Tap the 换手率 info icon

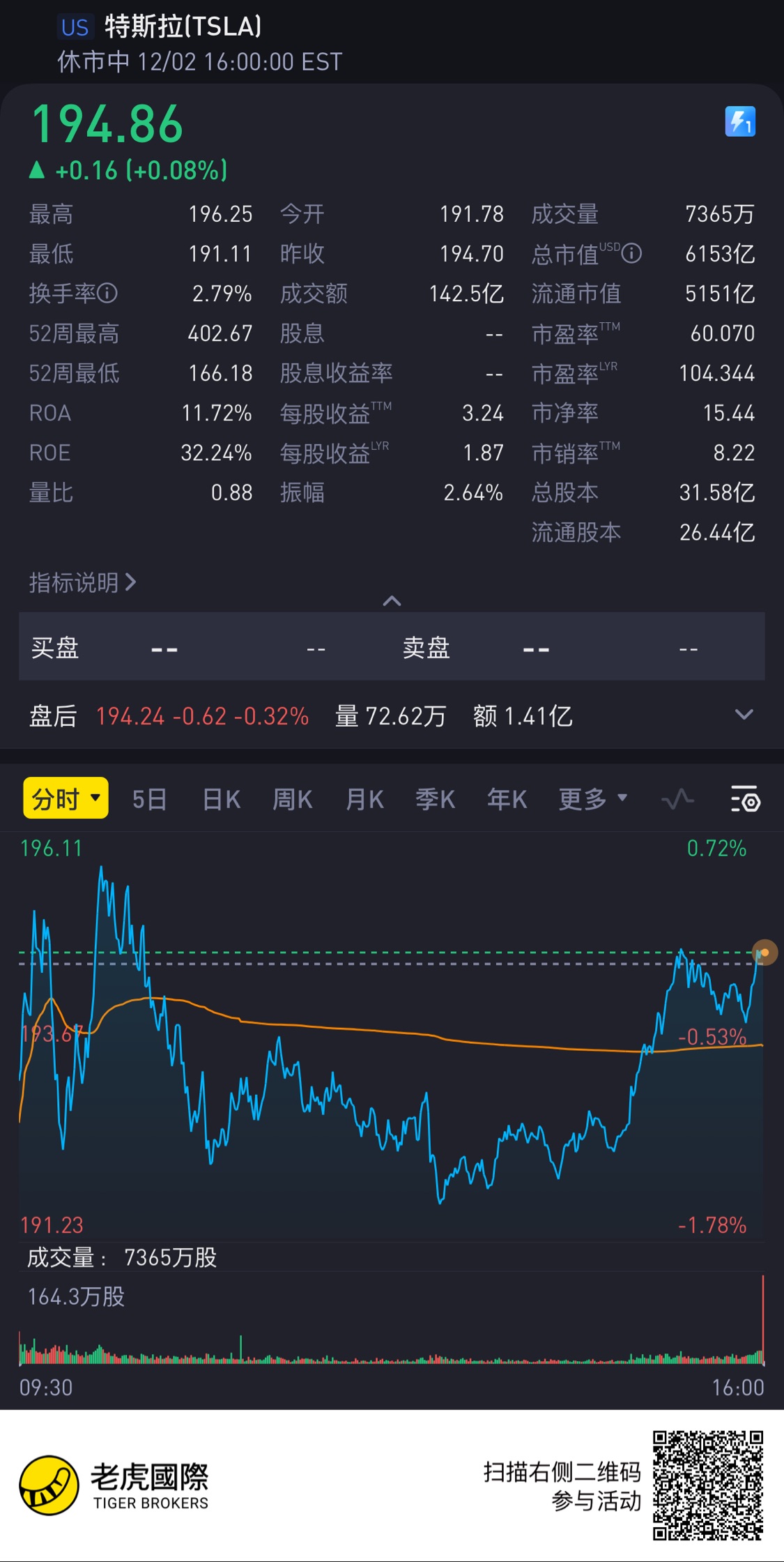coord(107,293)
